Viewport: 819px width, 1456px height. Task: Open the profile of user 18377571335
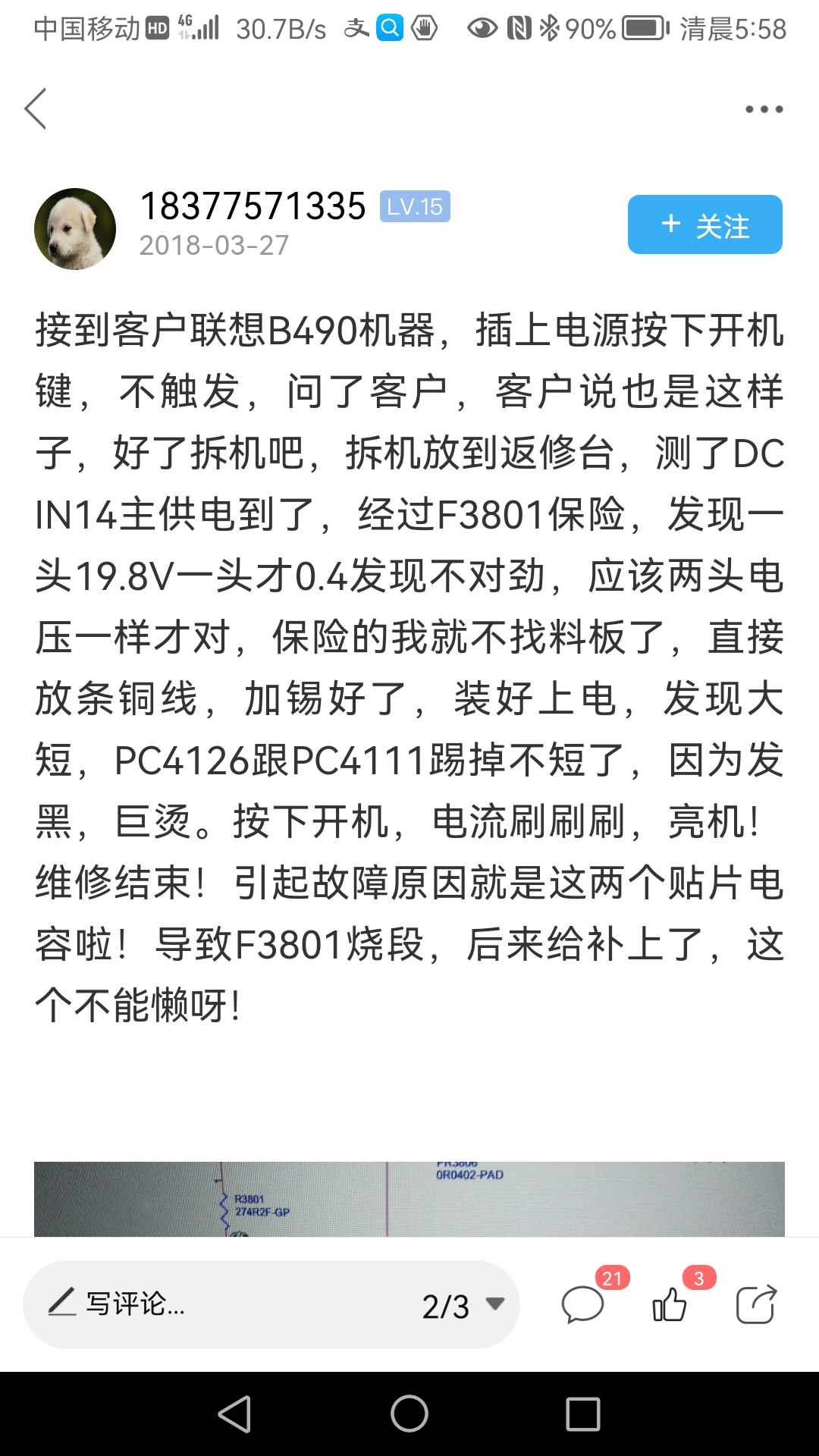[x=253, y=206]
